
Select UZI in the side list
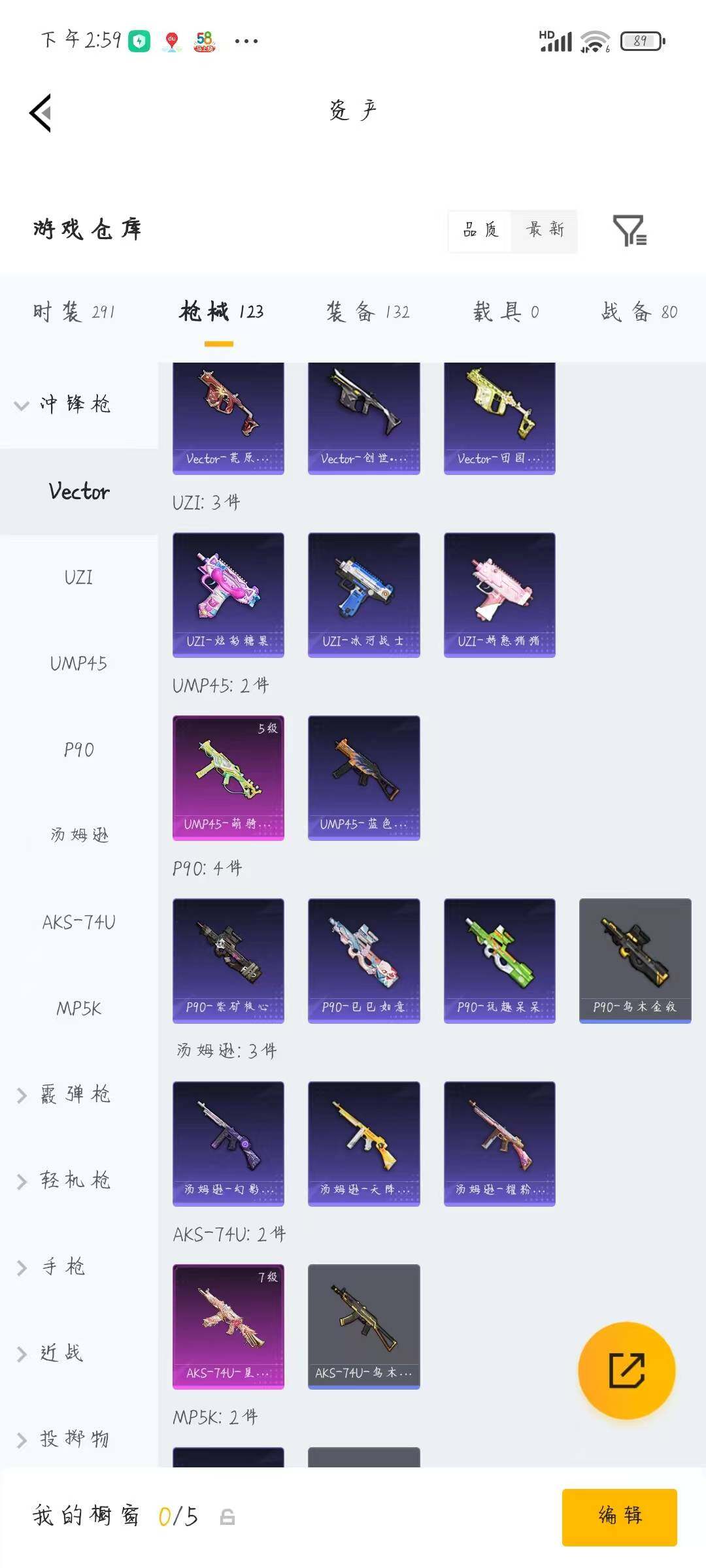[79, 578]
